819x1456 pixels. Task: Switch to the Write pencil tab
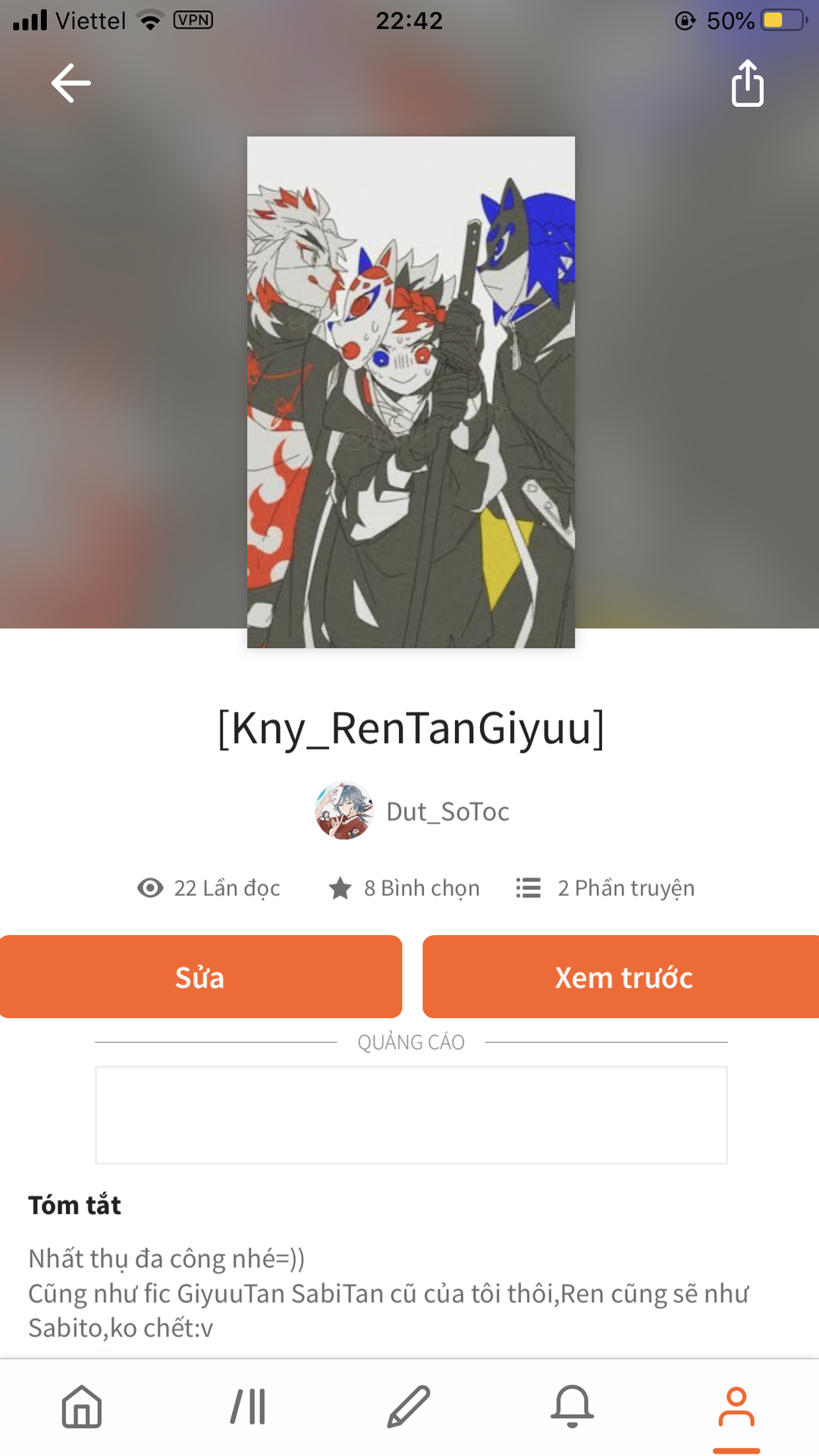409,1407
